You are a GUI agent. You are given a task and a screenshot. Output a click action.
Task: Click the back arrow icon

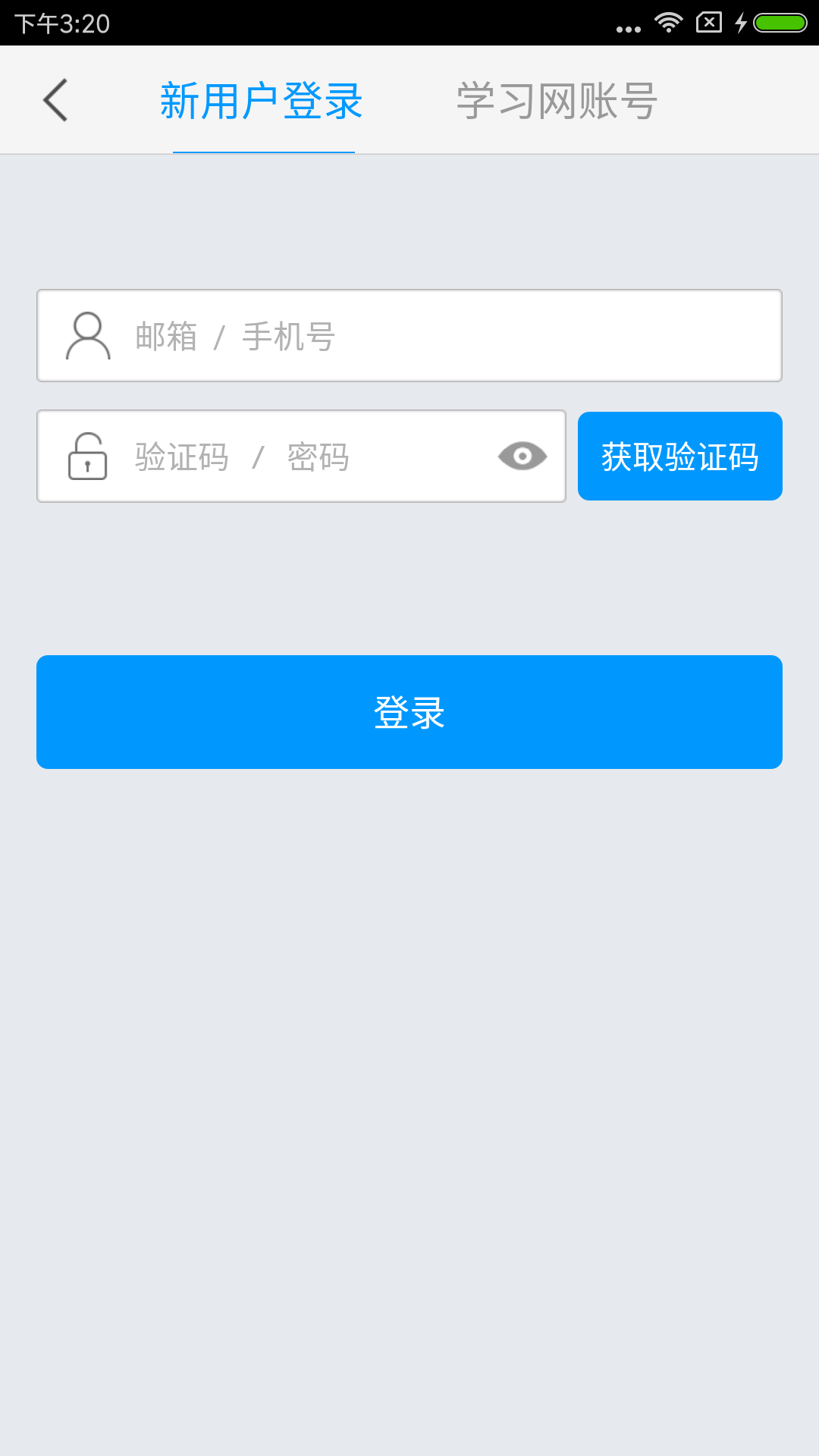tap(55, 99)
